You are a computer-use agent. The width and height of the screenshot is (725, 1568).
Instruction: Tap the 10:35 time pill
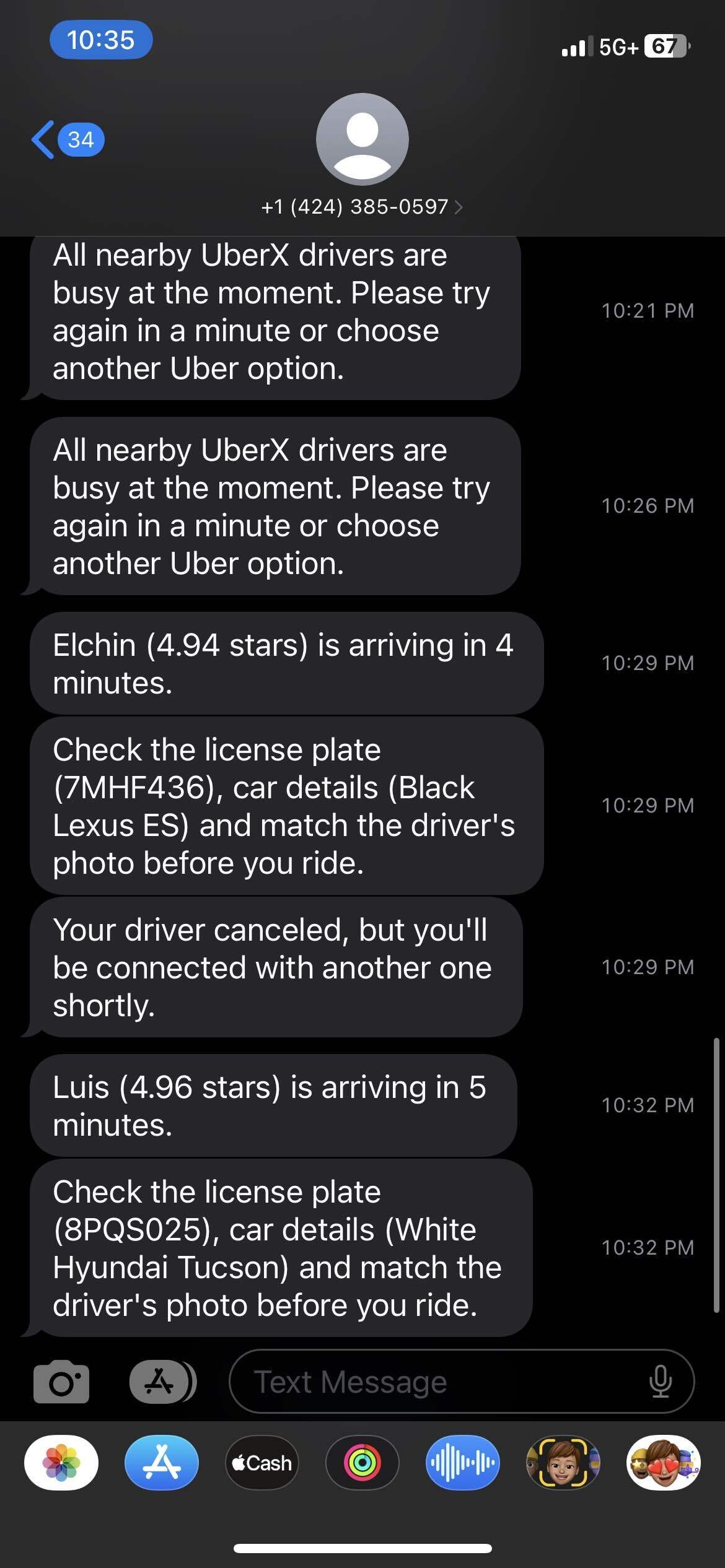click(101, 40)
